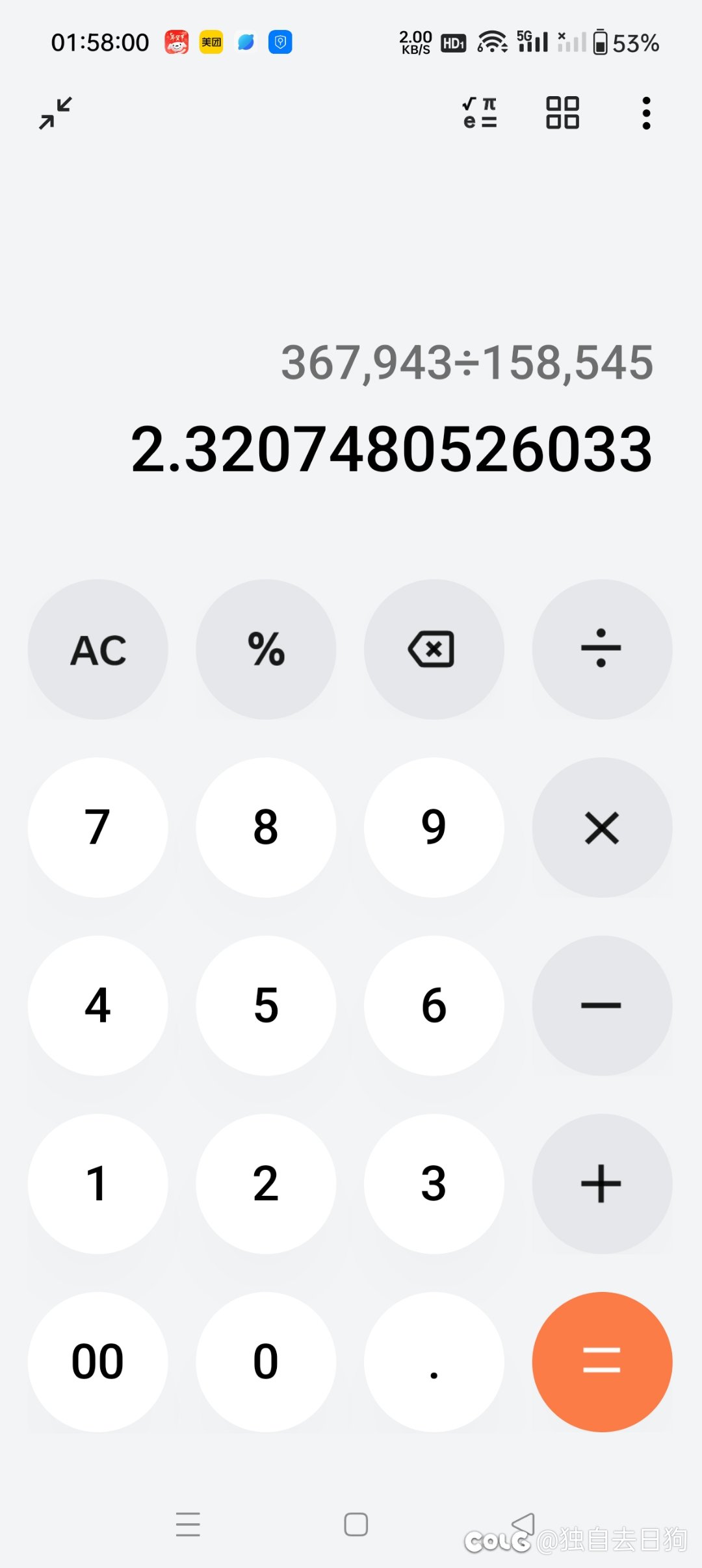Shrink the calculator to a floating window
The width and height of the screenshot is (702, 1568).
pyautogui.click(x=55, y=114)
